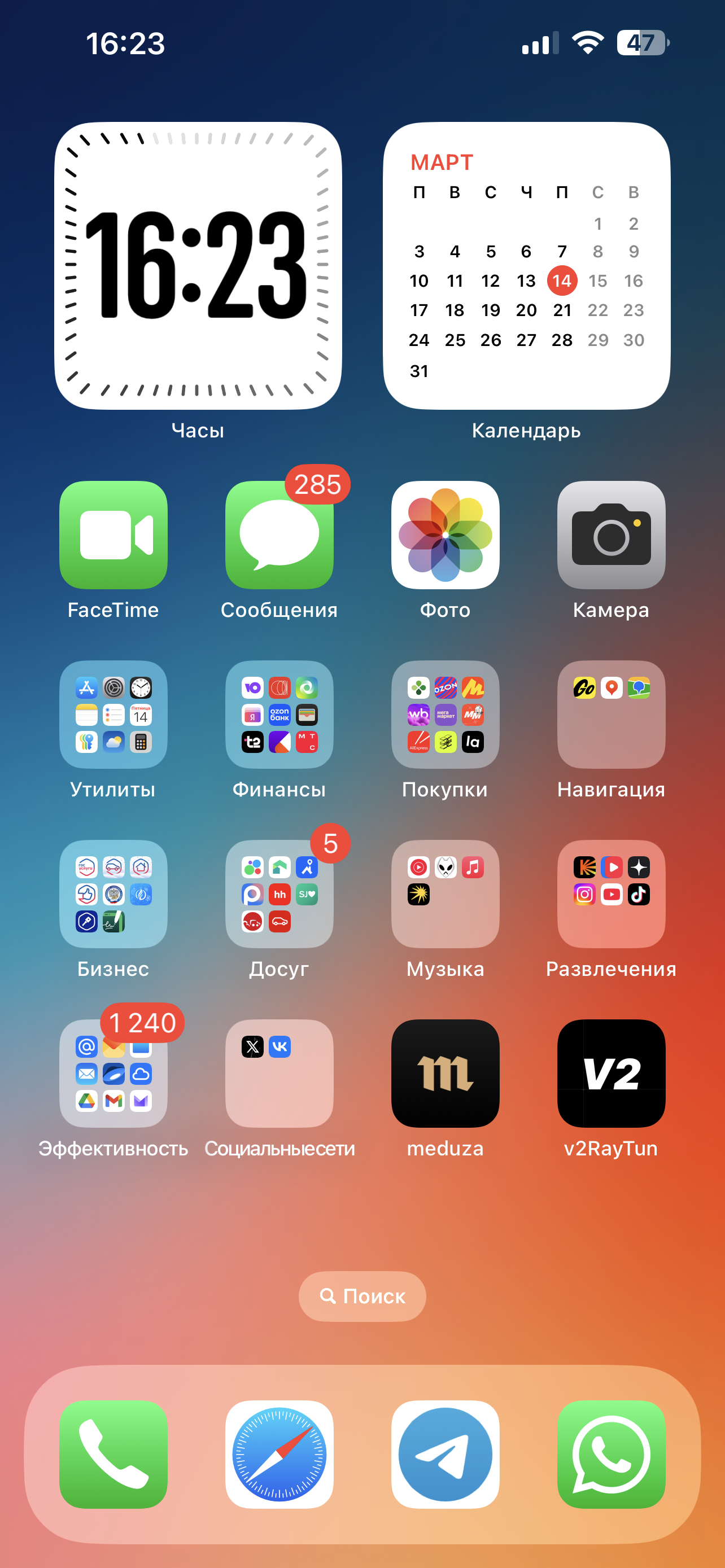
Task: Open Telegram from the dock
Action: (446, 1455)
